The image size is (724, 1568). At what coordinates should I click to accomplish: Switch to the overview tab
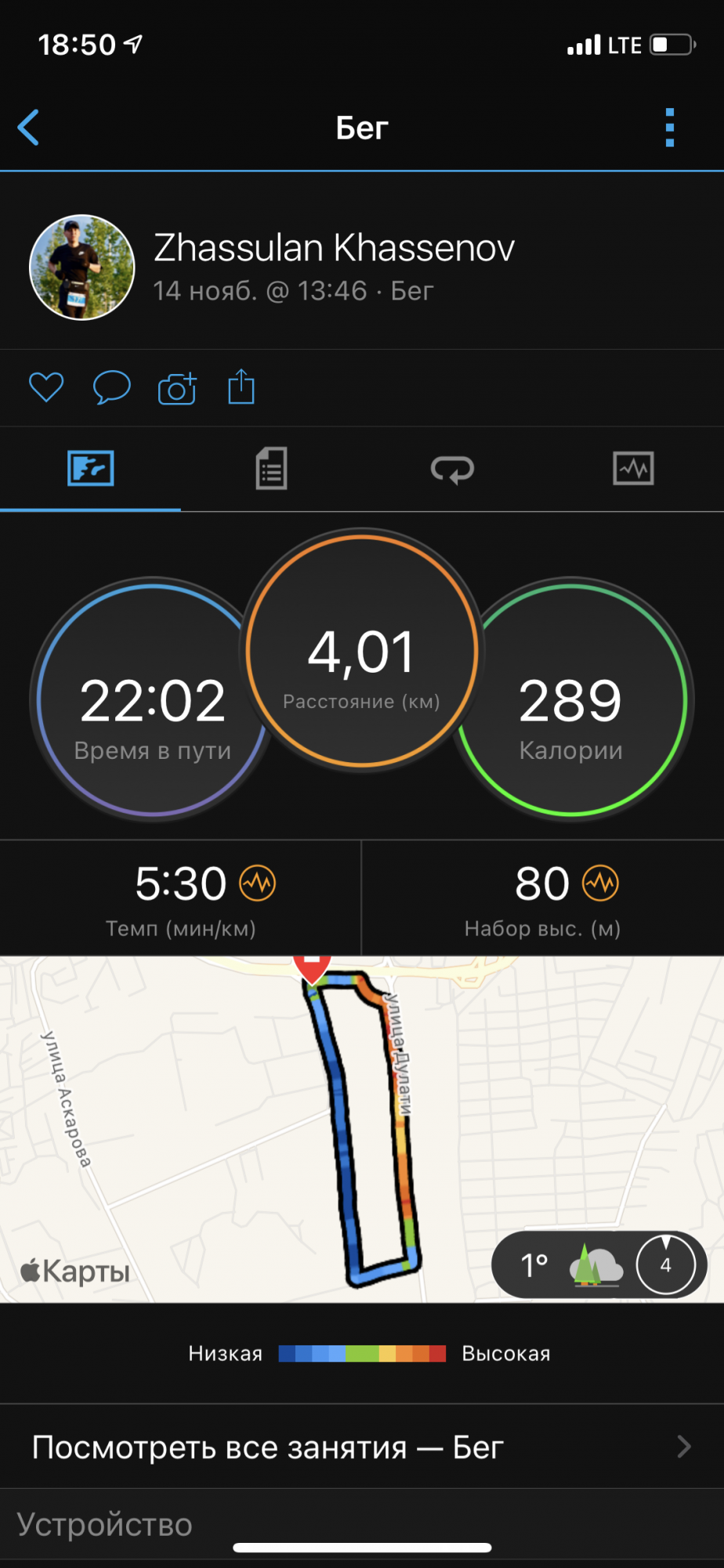[x=91, y=469]
